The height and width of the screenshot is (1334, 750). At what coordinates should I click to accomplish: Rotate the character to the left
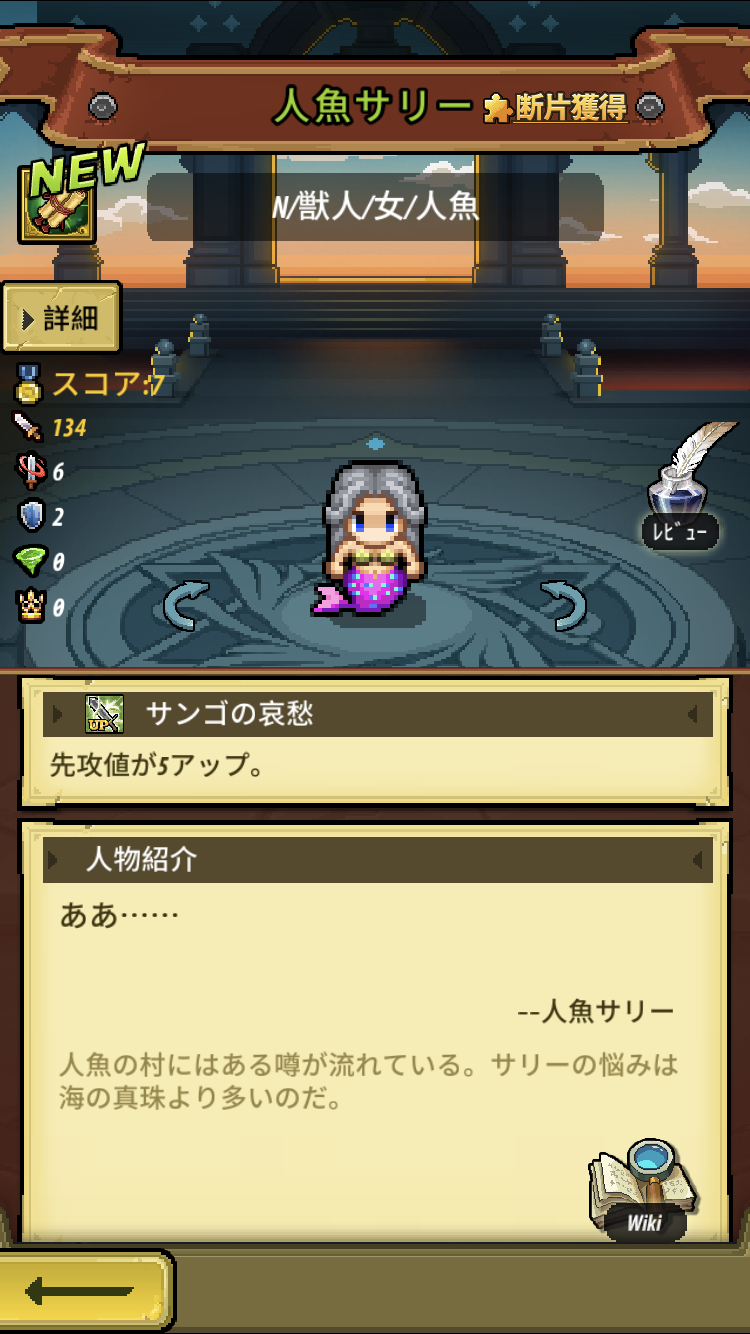[188, 604]
